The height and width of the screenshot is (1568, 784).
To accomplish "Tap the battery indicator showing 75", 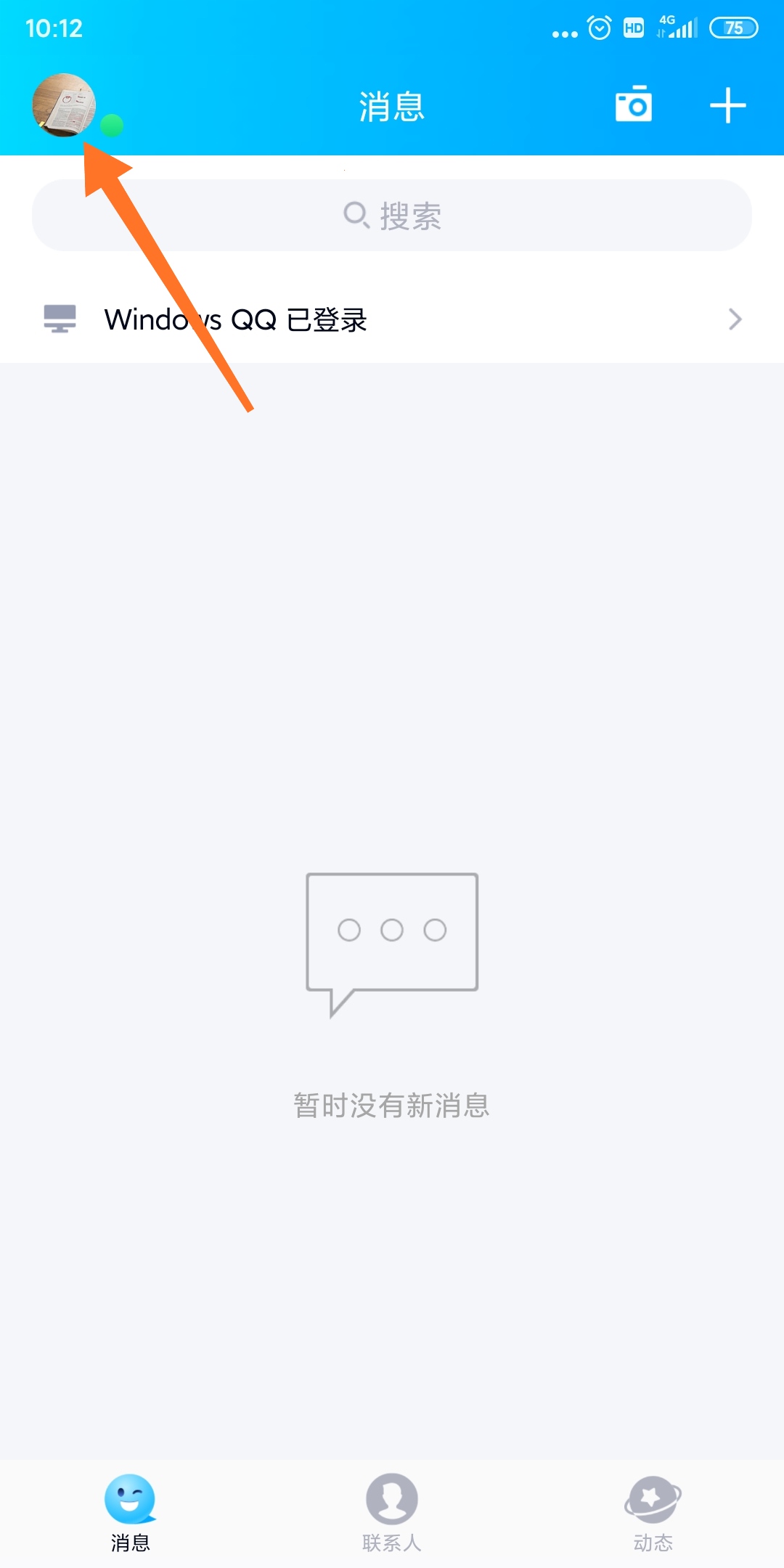I will coord(733,27).
